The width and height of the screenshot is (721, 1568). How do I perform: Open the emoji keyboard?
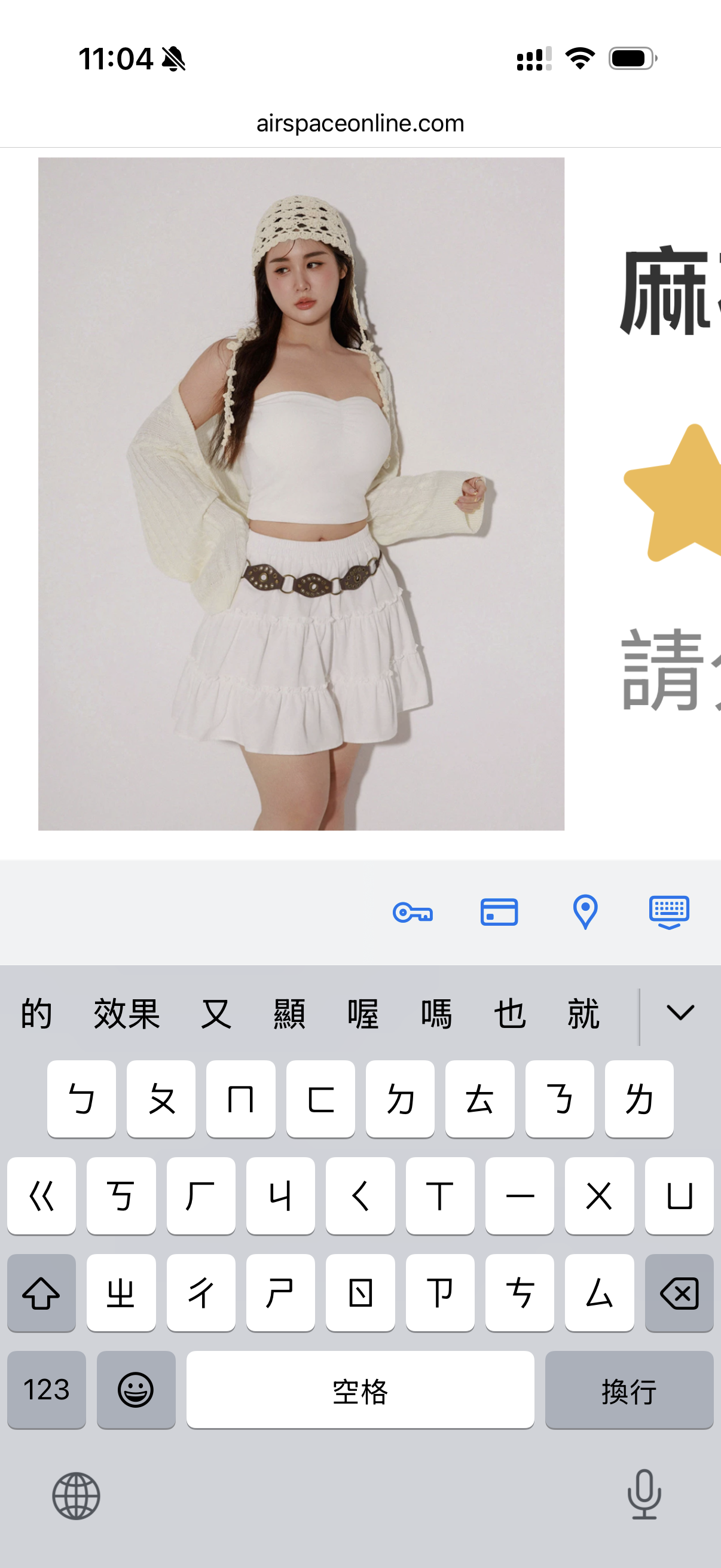[x=136, y=1390]
